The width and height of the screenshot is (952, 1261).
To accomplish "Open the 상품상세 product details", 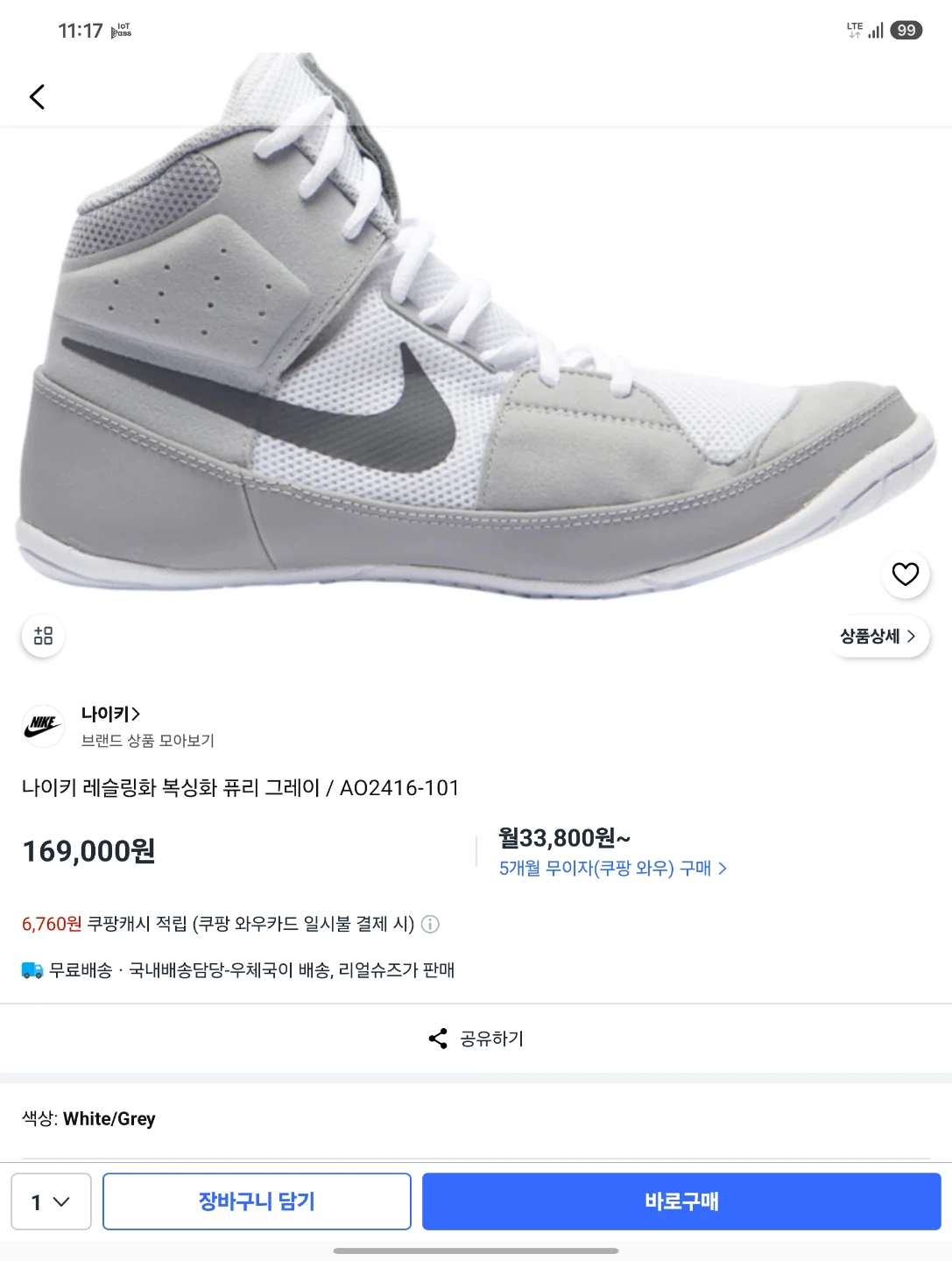I will 878,637.
